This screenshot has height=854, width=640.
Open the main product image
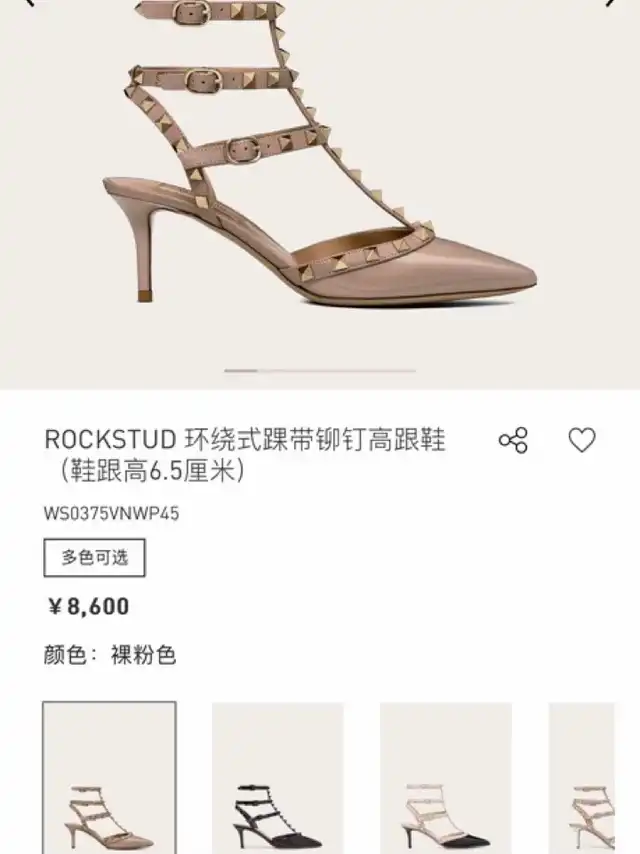[320, 180]
